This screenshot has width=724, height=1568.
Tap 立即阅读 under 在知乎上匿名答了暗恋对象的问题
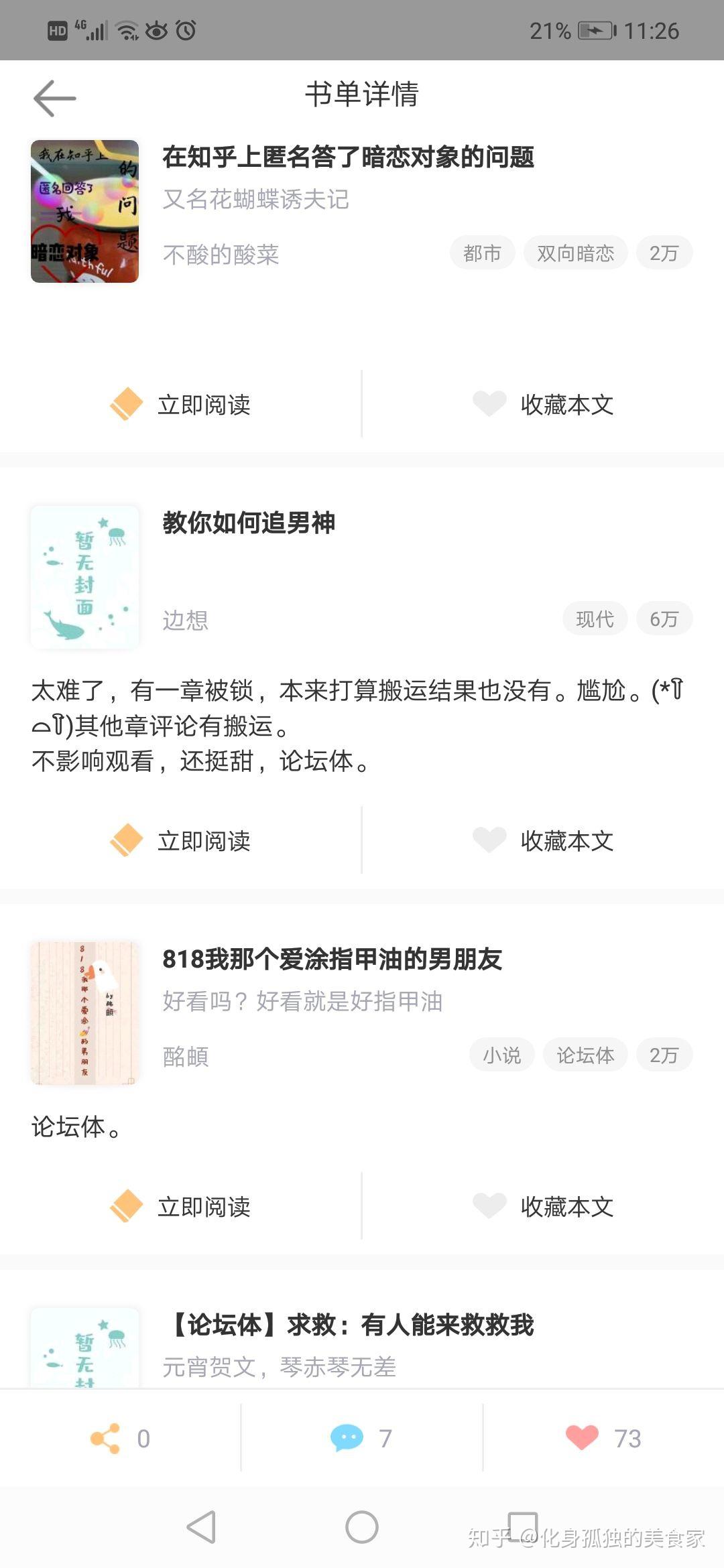point(181,405)
